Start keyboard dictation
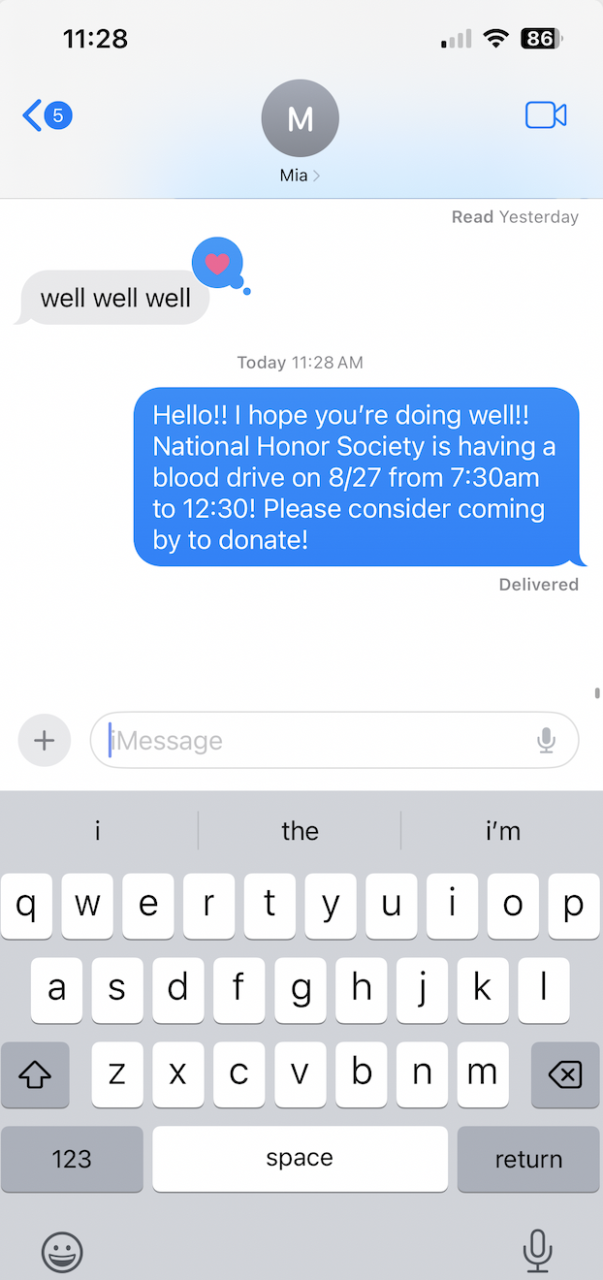 [538, 1249]
